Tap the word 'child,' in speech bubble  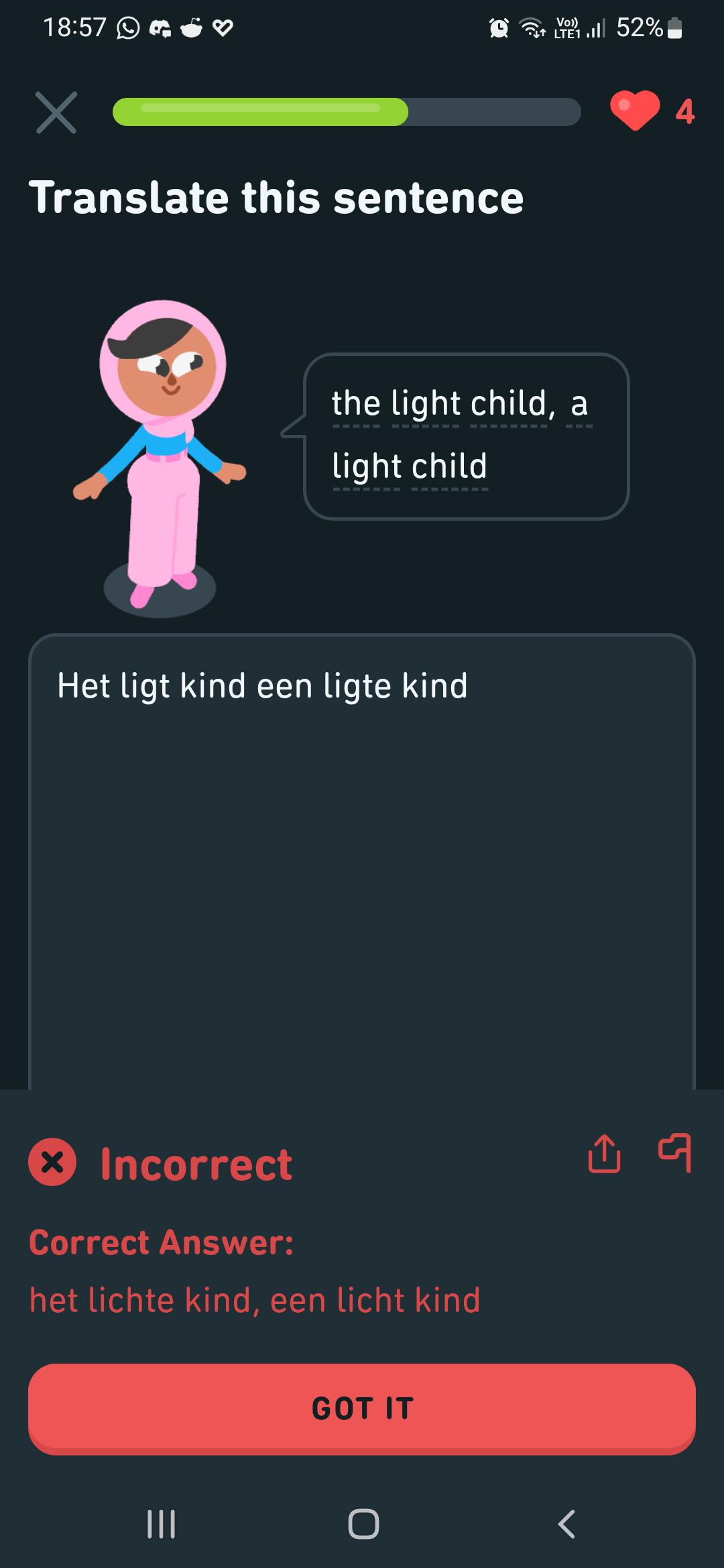(513, 404)
